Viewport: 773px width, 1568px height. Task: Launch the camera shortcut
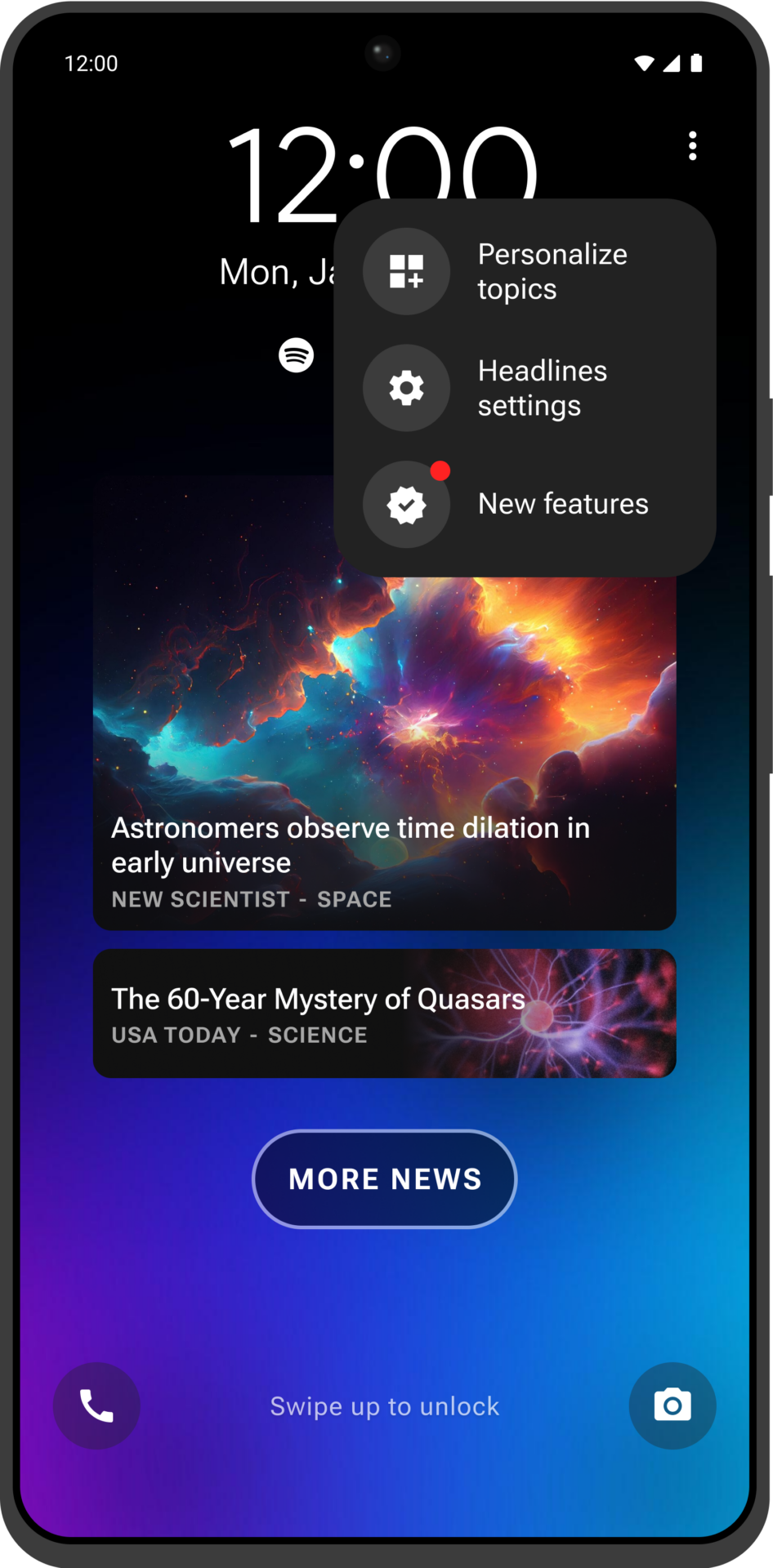tap(672, 1405)
